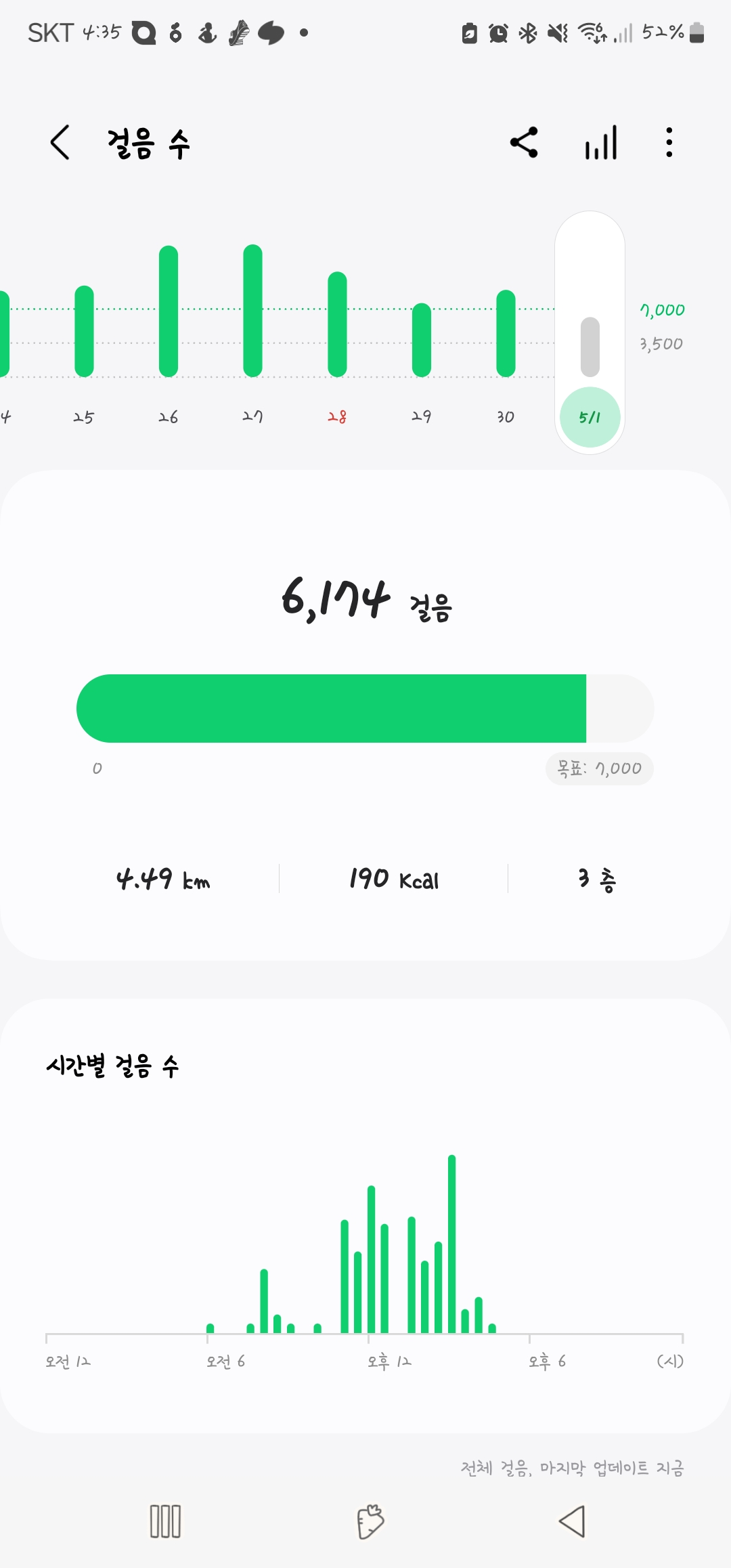Viewport: 731px width, 1568px height.
Task: Open the overflow menu
Action: click(669, 143)
